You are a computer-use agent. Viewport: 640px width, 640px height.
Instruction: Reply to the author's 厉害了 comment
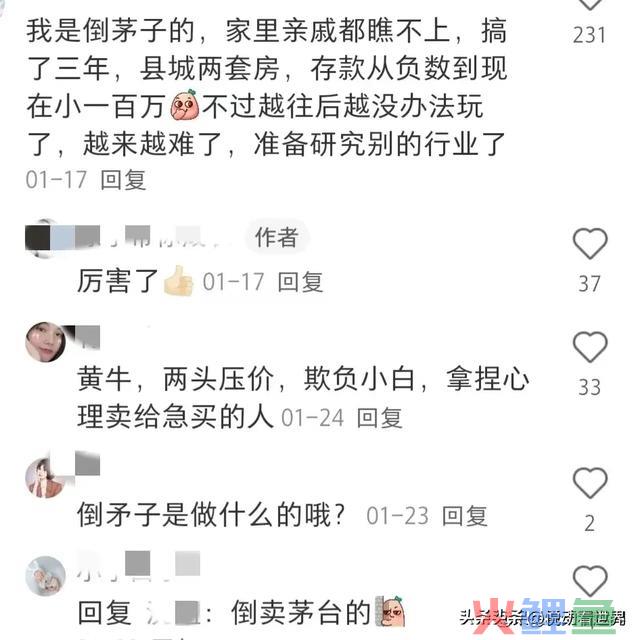click(300, 283)
